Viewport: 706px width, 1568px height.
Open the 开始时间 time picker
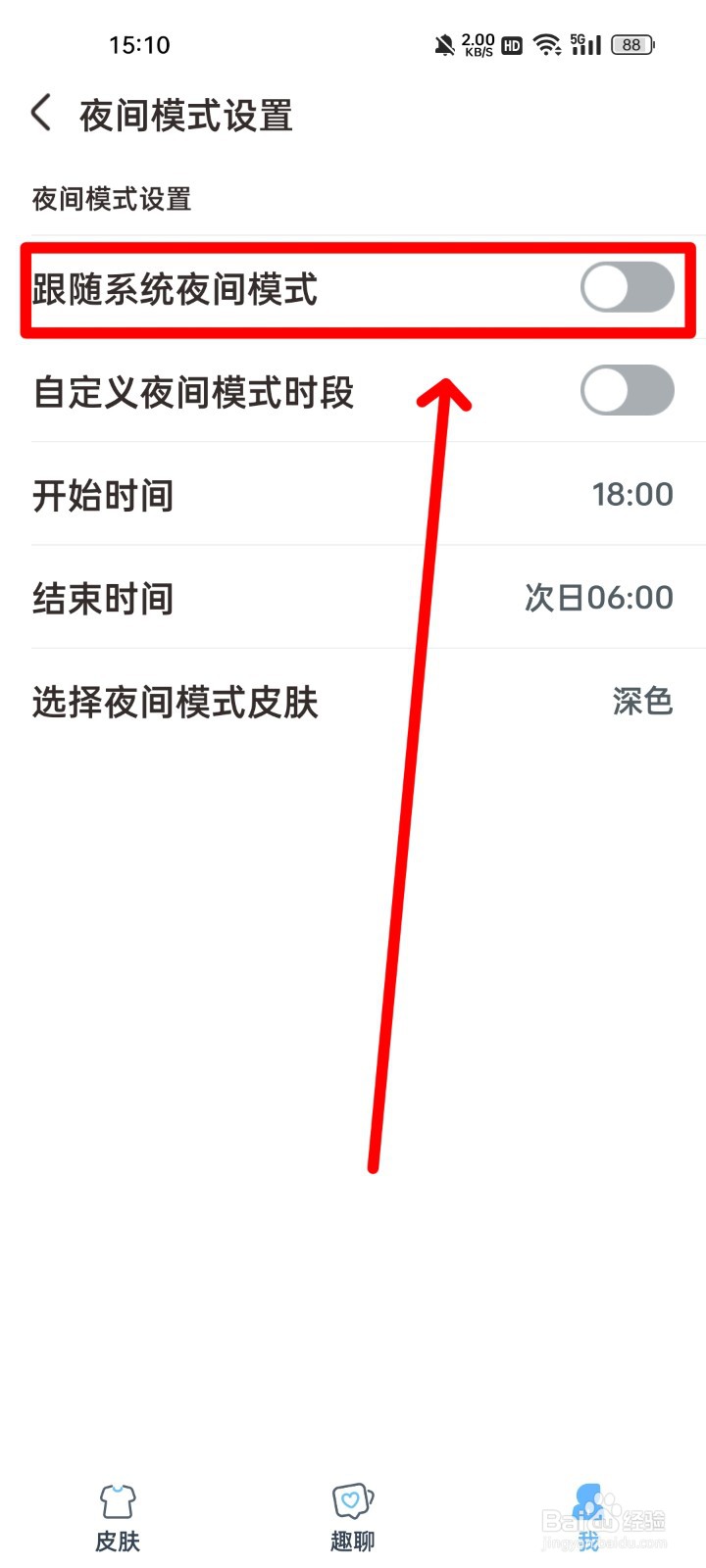pos(353,495)
